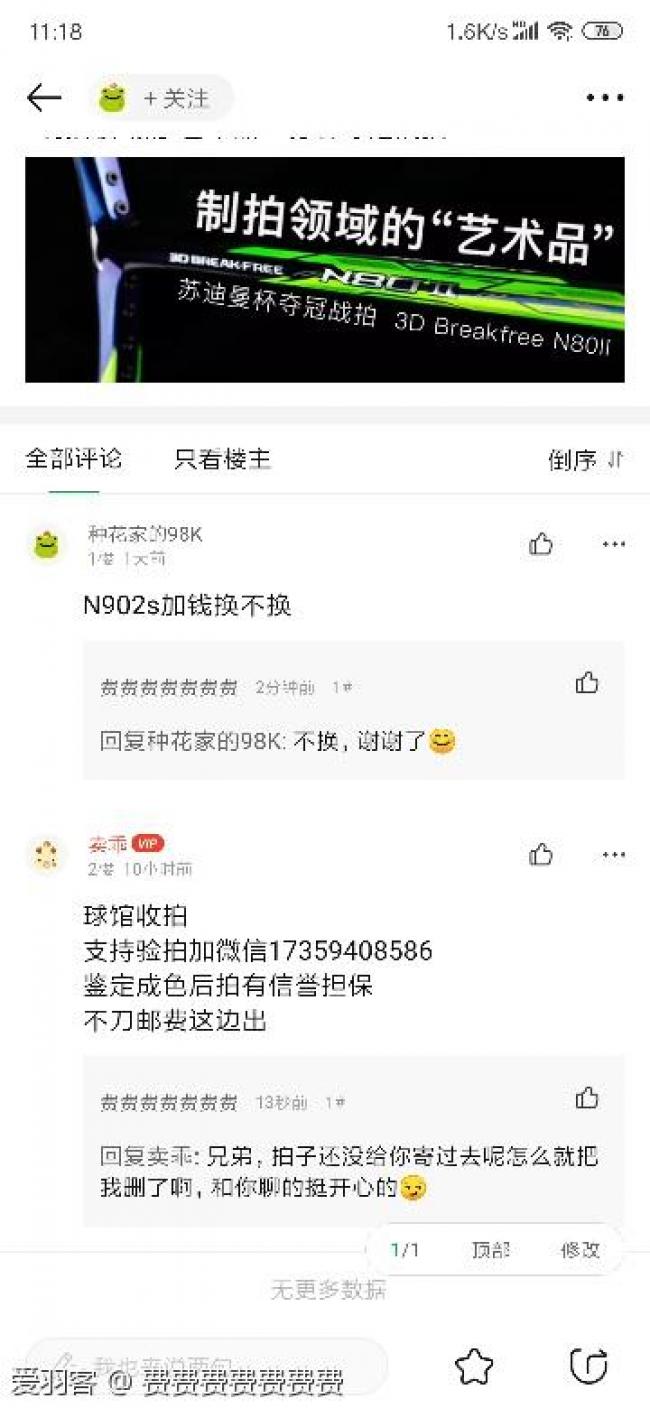Switch to the 只看楼主 tab
Image resolution: width=650 pixels, height=1408 pixels.
222,459
